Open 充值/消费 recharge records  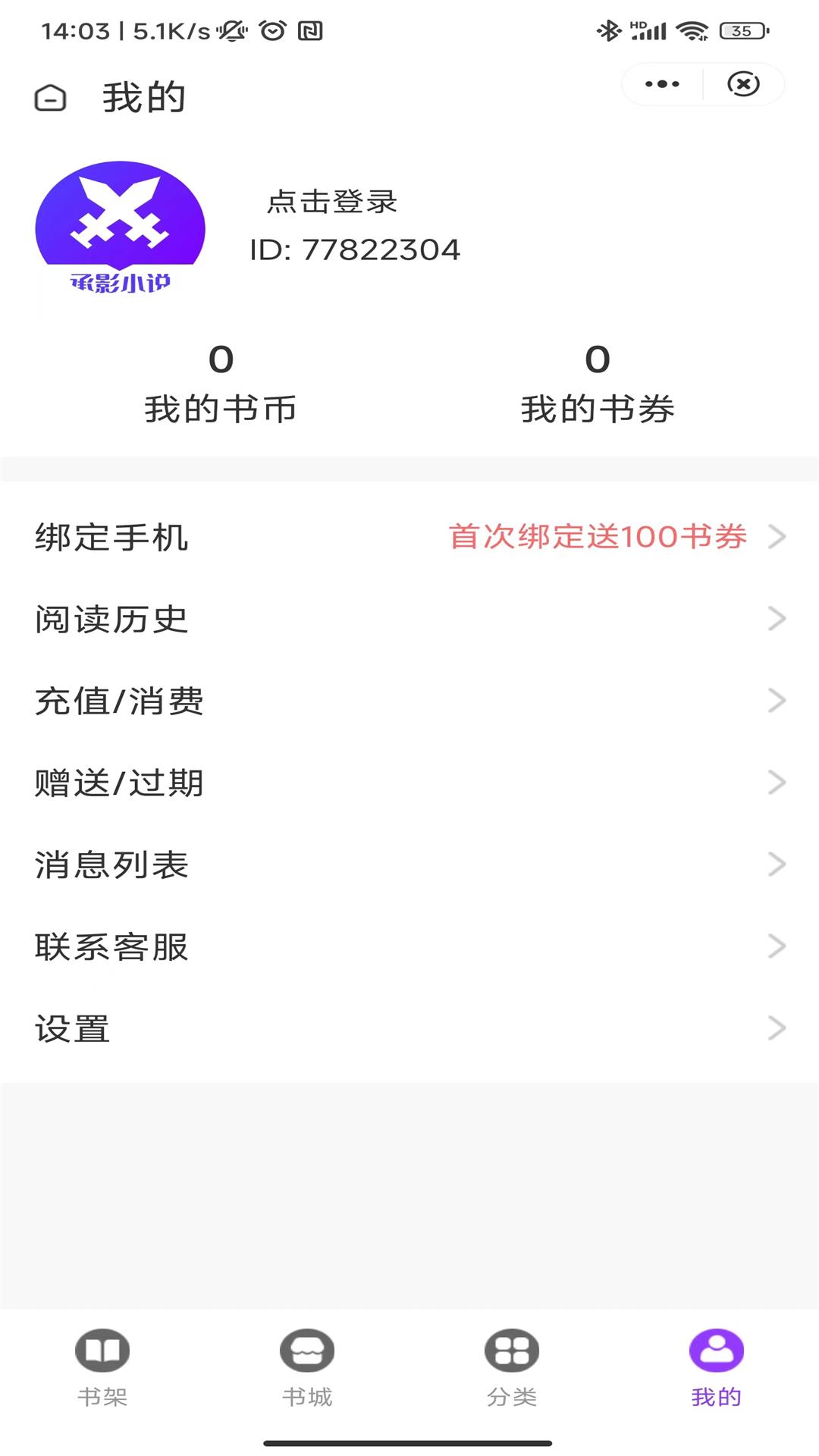point(409,701)
